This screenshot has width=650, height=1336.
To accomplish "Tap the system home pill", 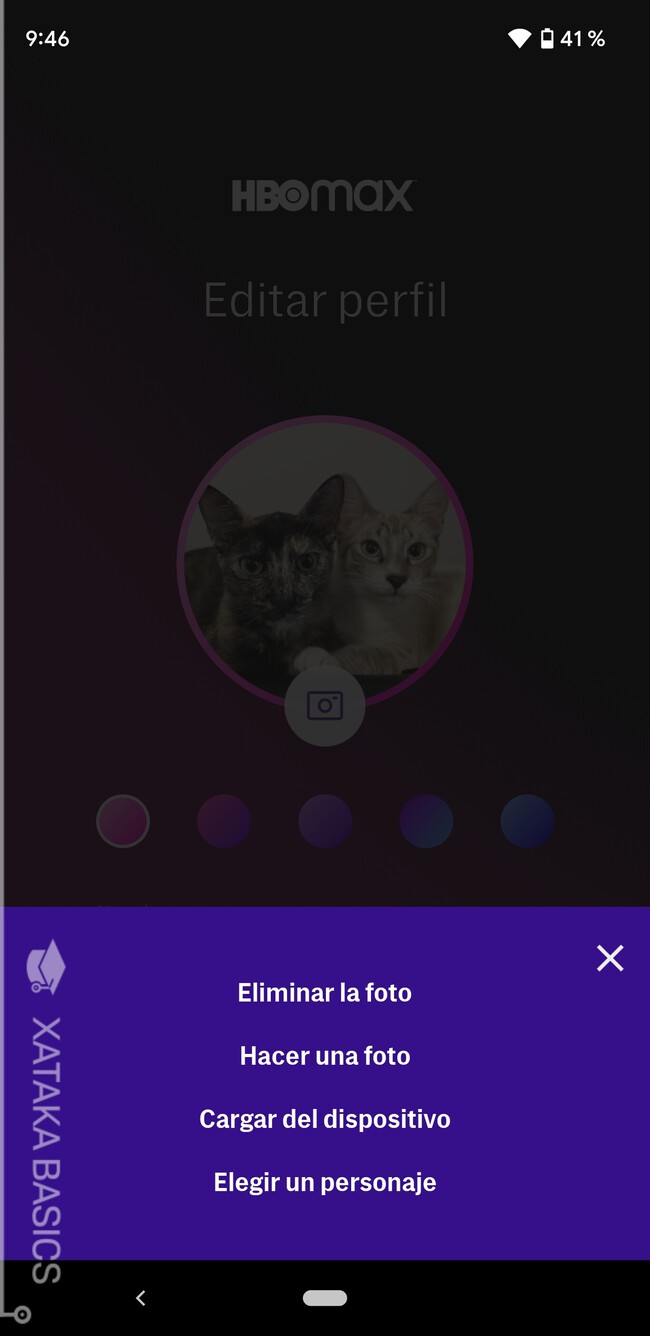I will tap(325, 1298).
